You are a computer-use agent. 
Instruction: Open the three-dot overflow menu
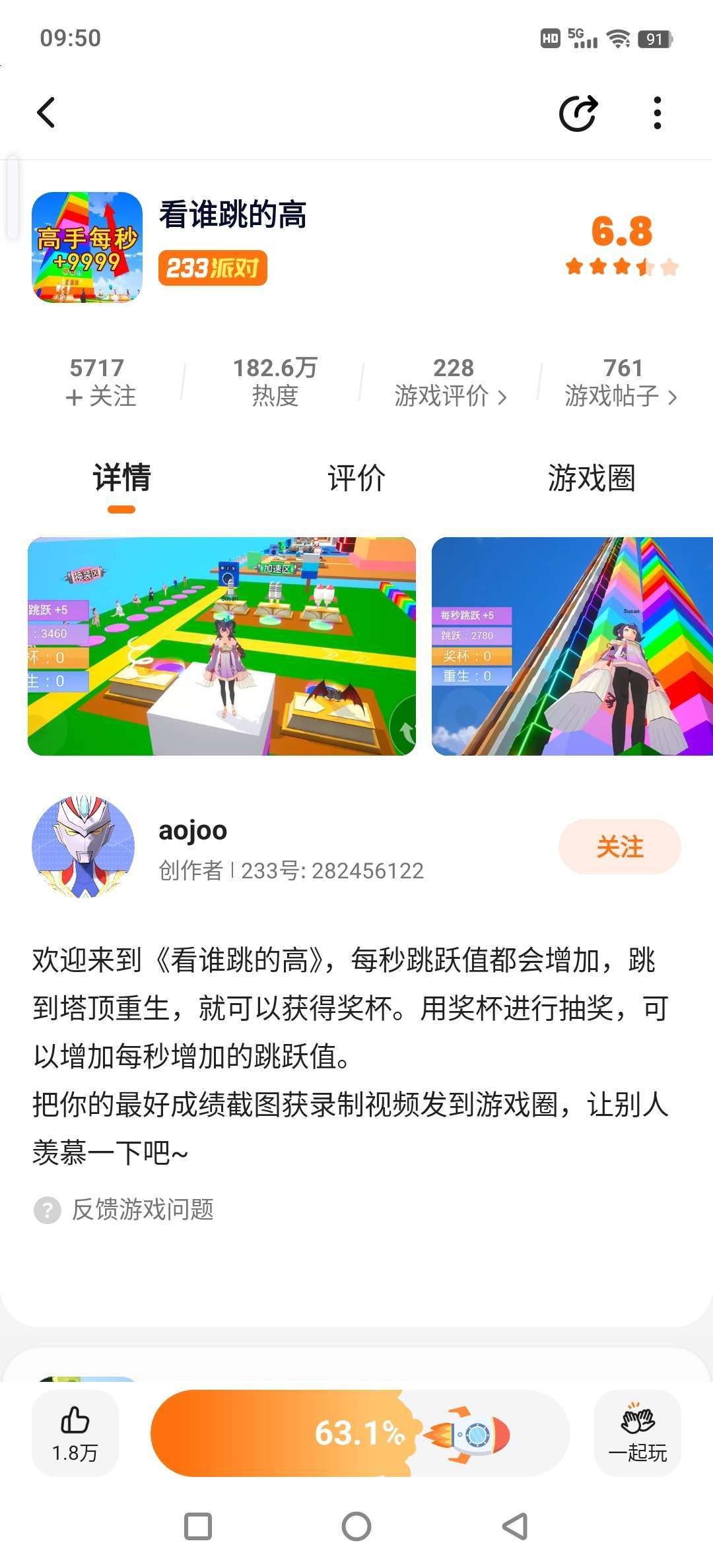657,113
